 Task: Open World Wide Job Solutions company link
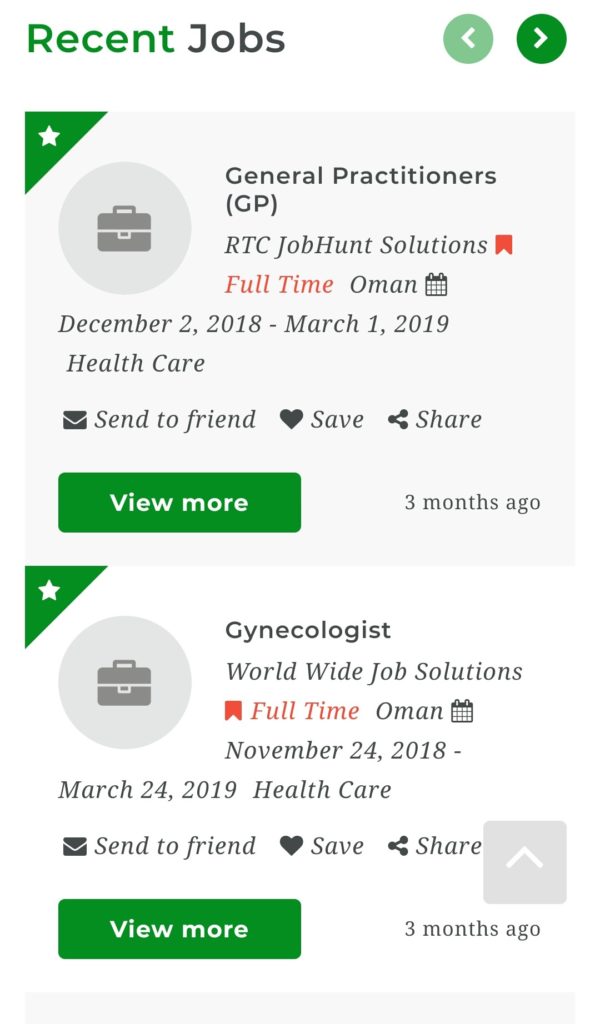(x=374, y=672)
